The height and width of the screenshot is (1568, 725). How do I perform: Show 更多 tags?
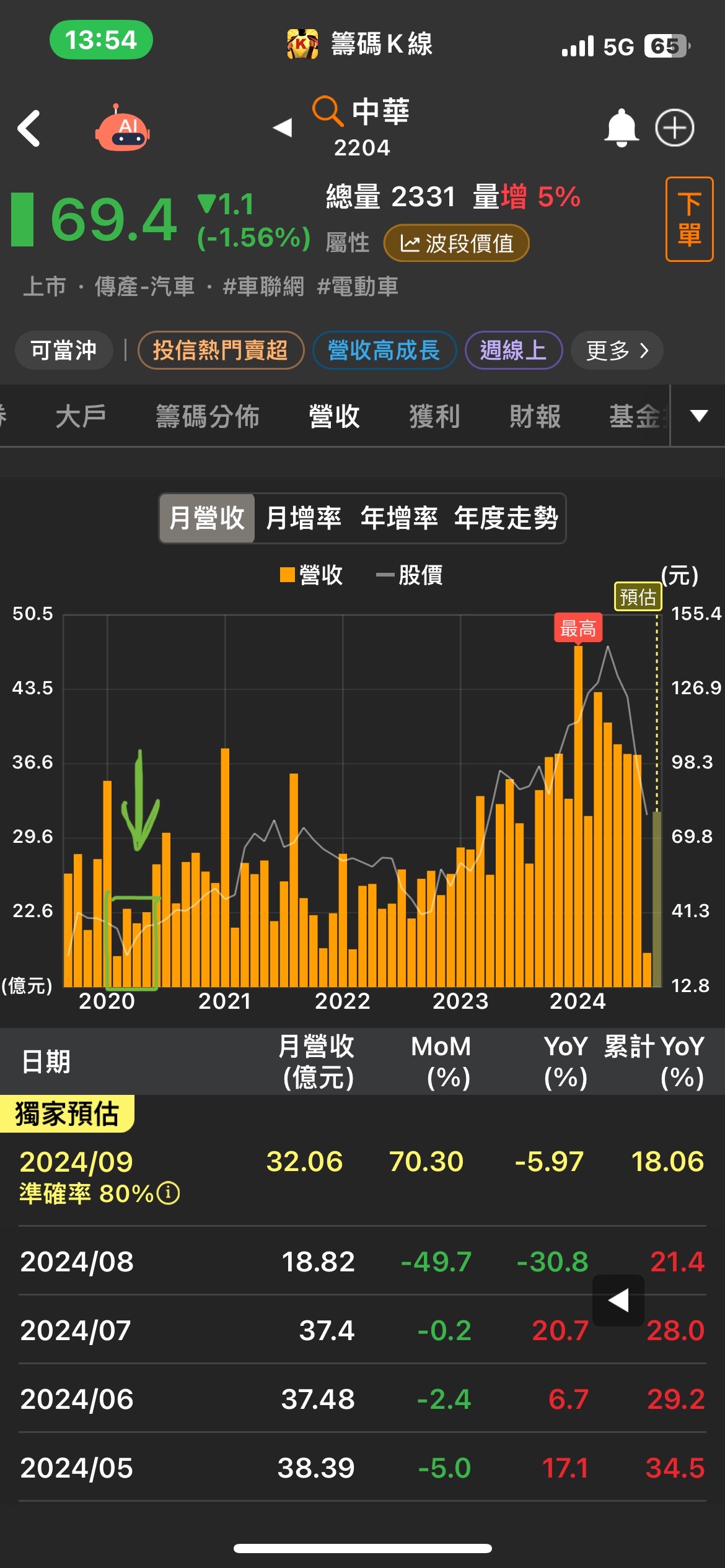click(617, 351)
